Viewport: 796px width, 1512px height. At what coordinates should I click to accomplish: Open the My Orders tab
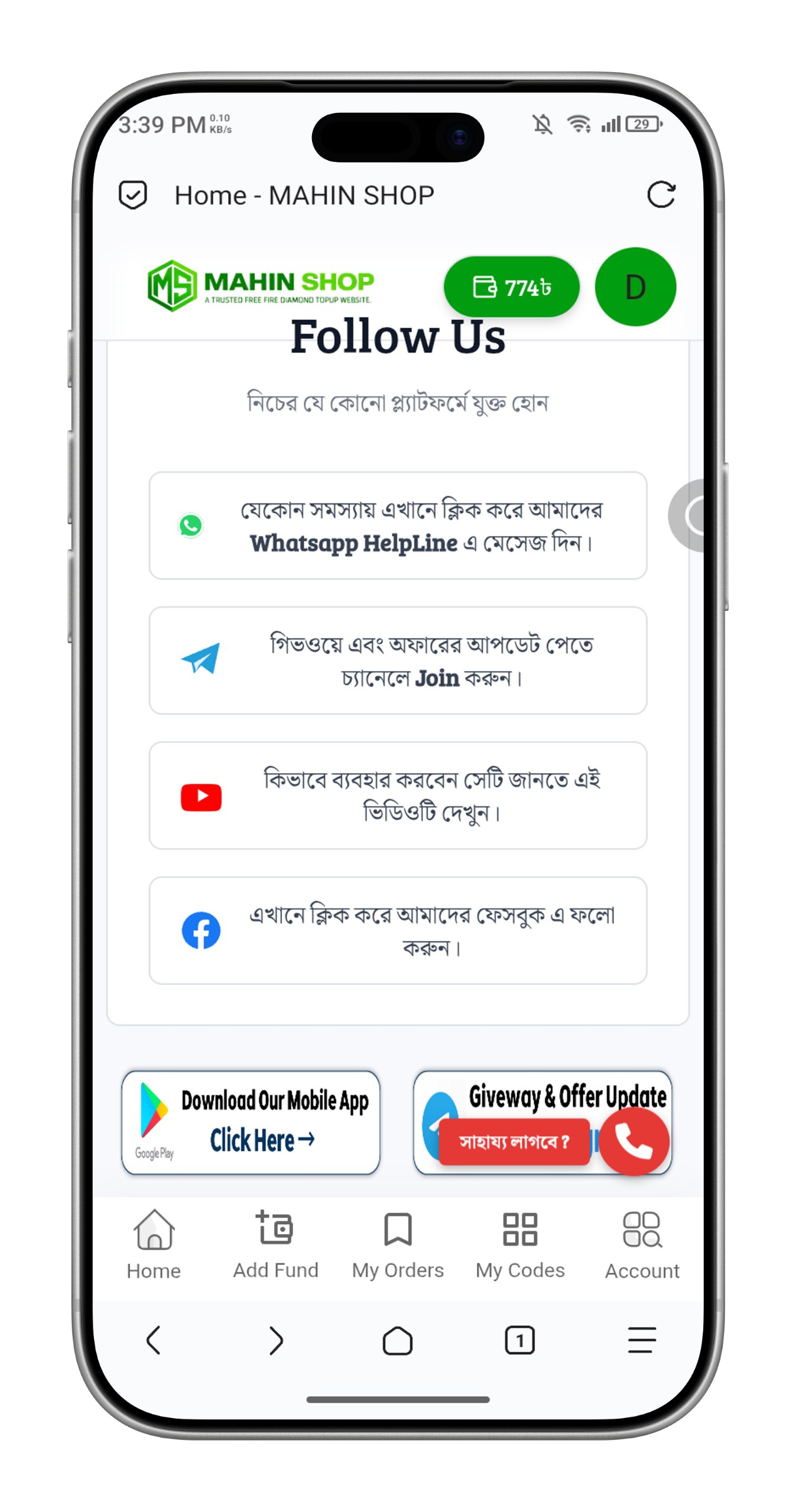click(x=398, y=1243)
